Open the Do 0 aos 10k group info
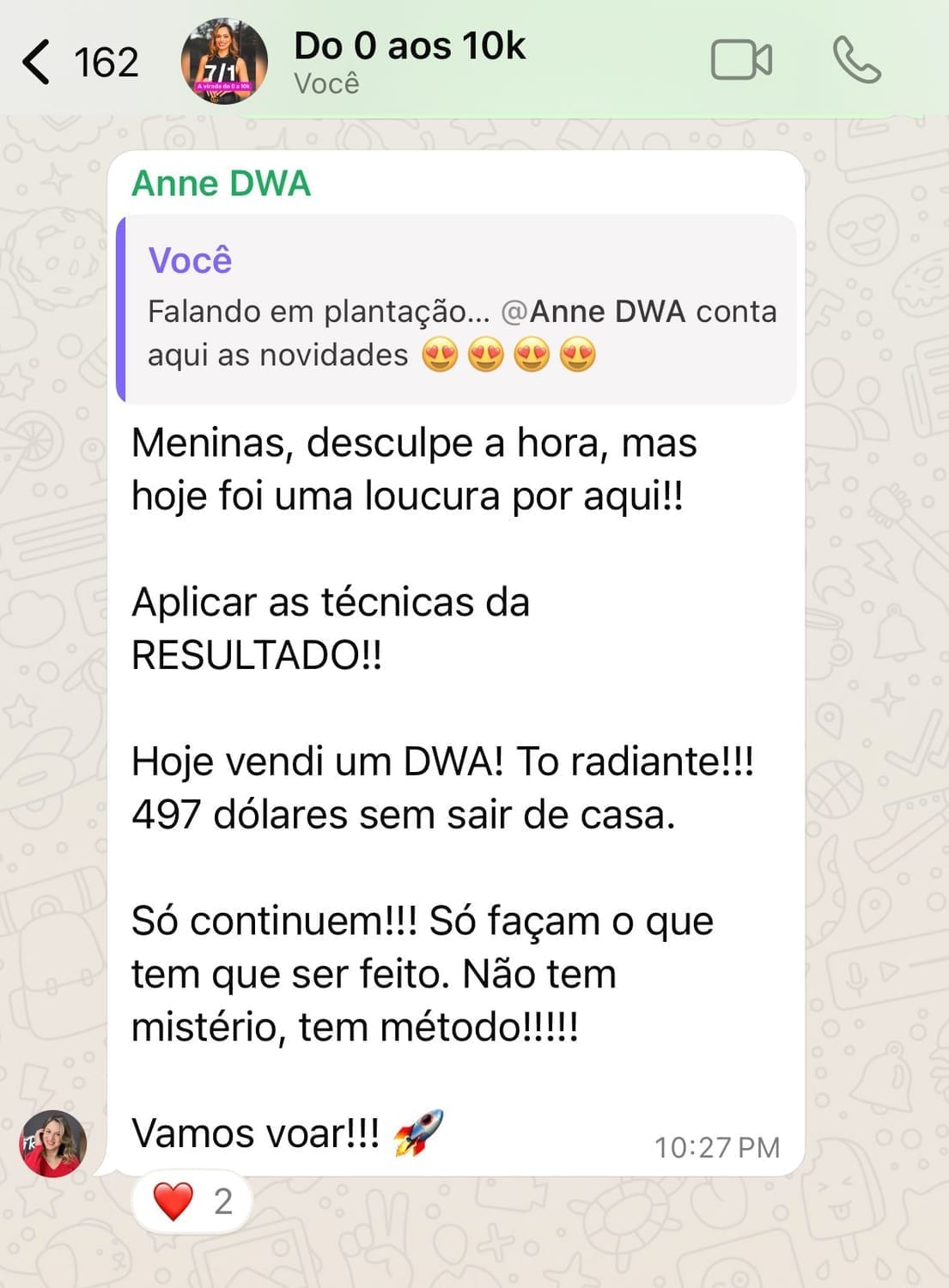Screen dimensions: 949x1288 (x=410, y=61)
